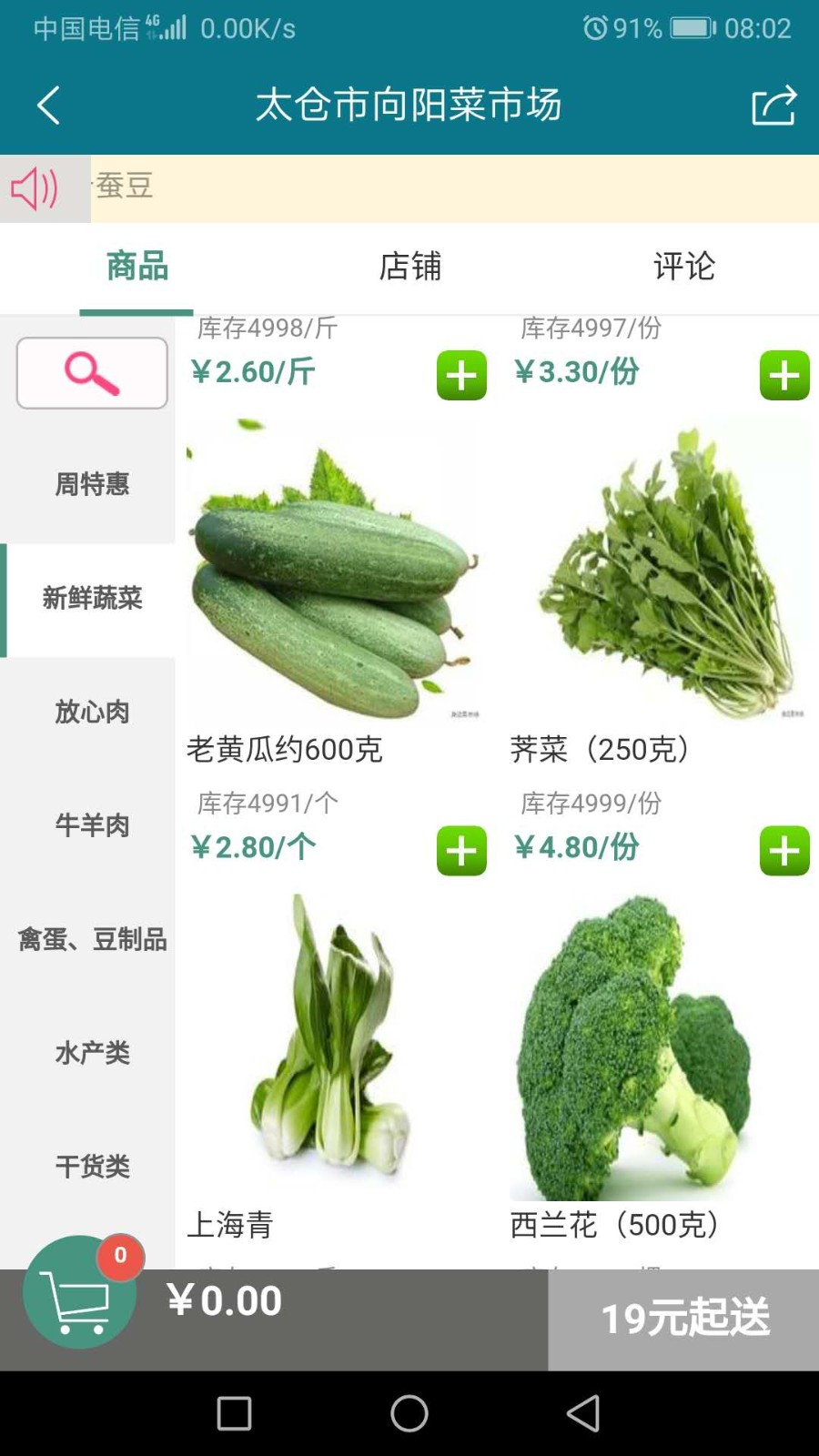Viewport: 819px width, 1456px height.
Task: Select the 放心肉 category
Action: 91,713
